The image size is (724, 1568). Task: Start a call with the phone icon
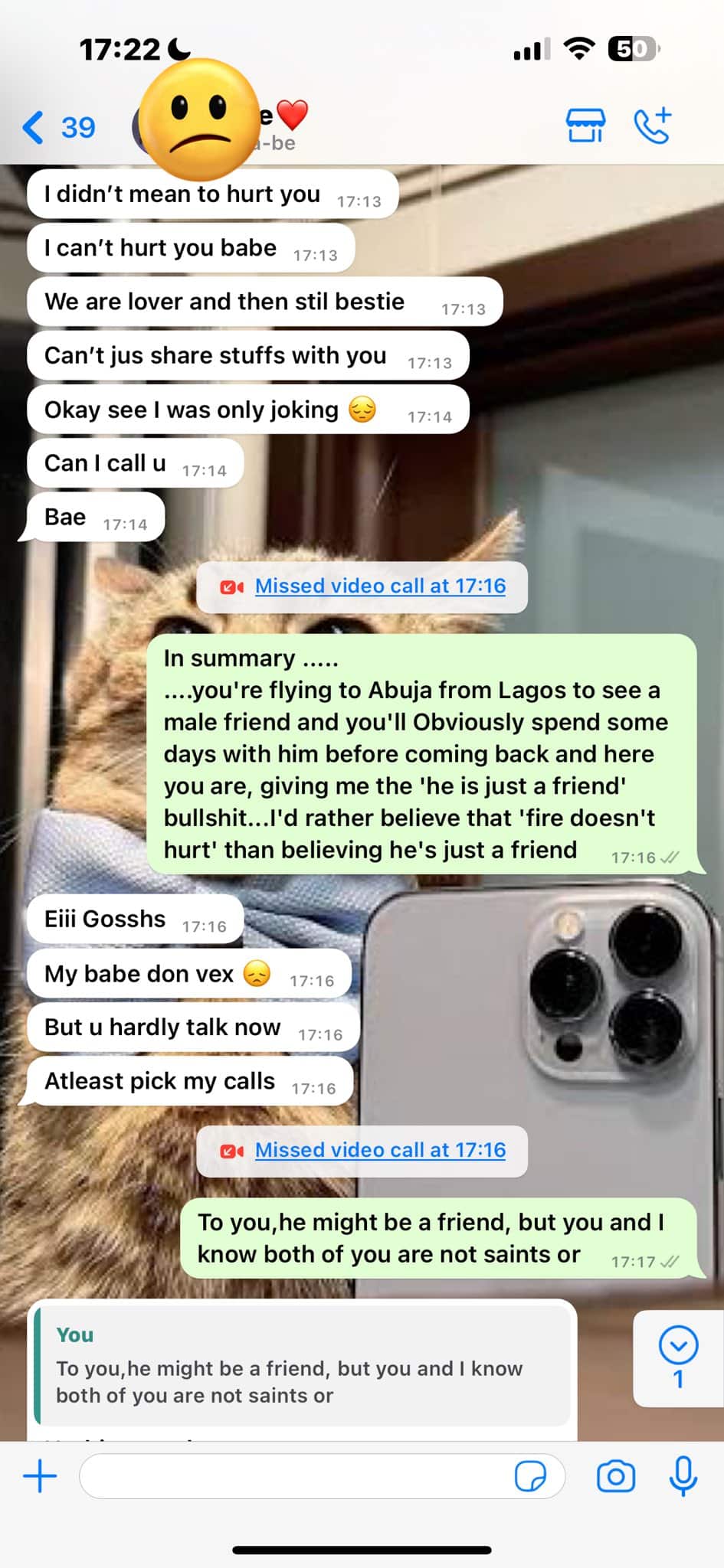[x=653, y=126]
